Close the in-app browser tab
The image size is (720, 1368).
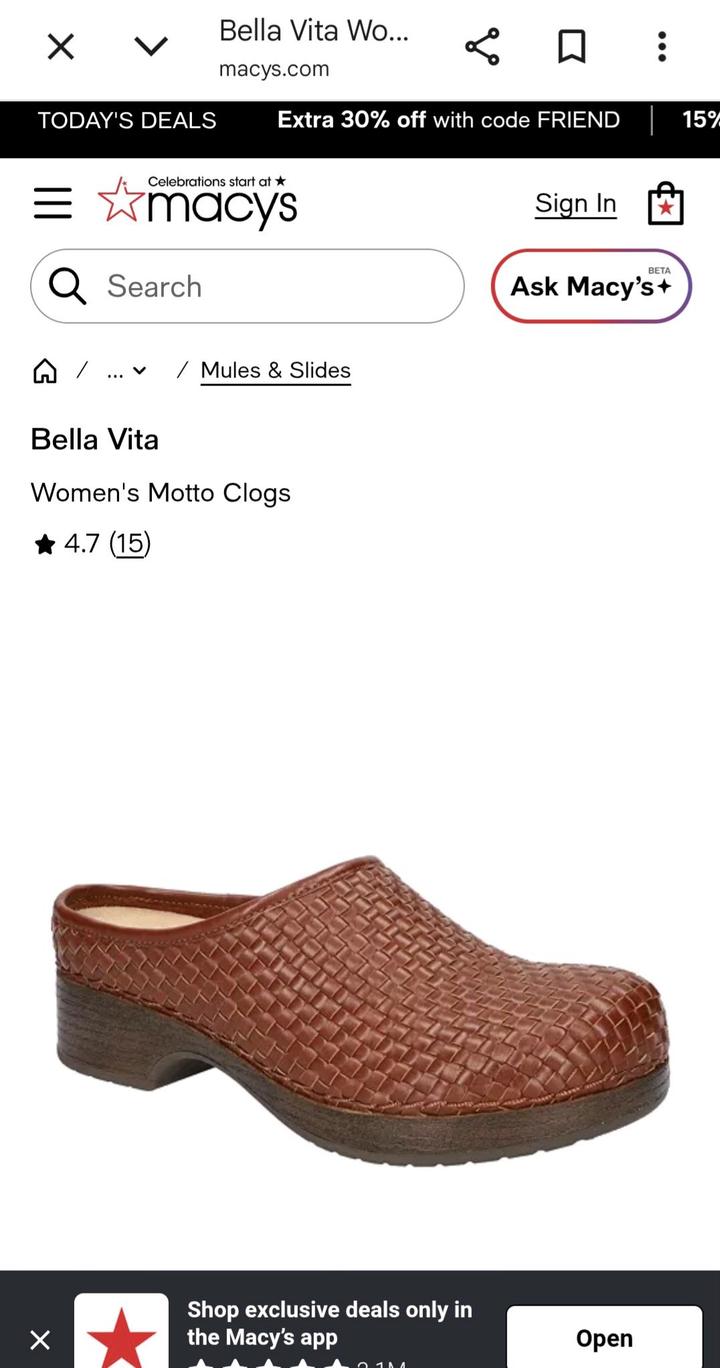coord(61,46)
